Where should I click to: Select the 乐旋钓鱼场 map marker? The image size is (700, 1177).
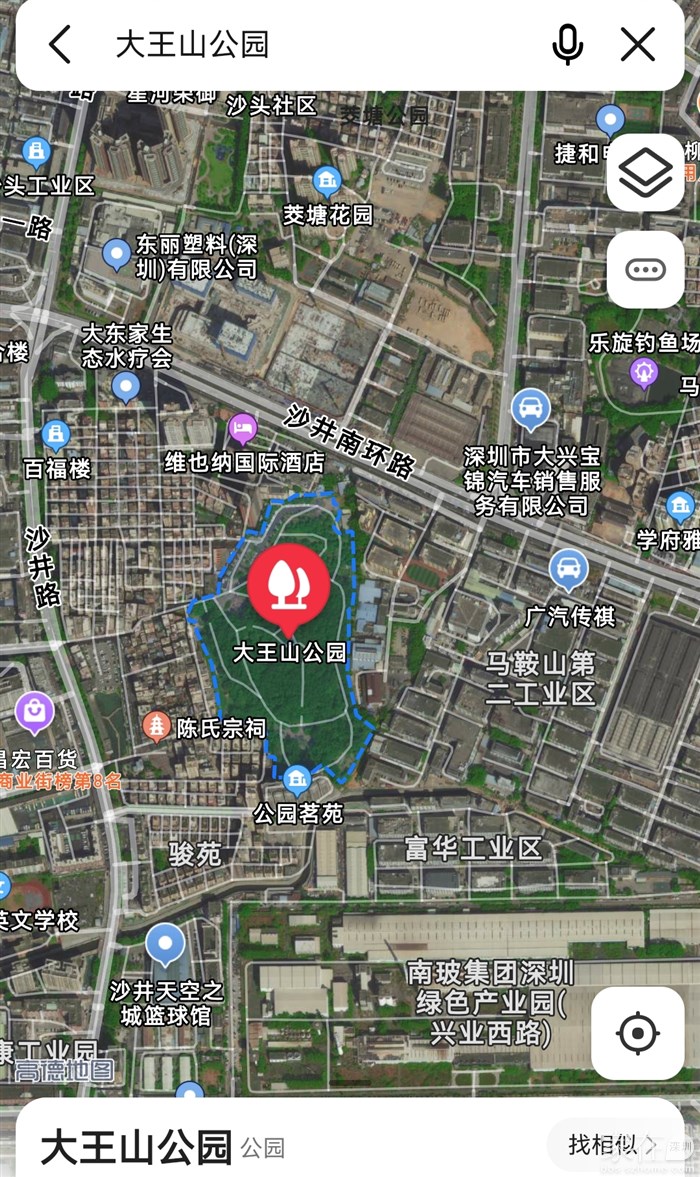(x=645, y=374)
